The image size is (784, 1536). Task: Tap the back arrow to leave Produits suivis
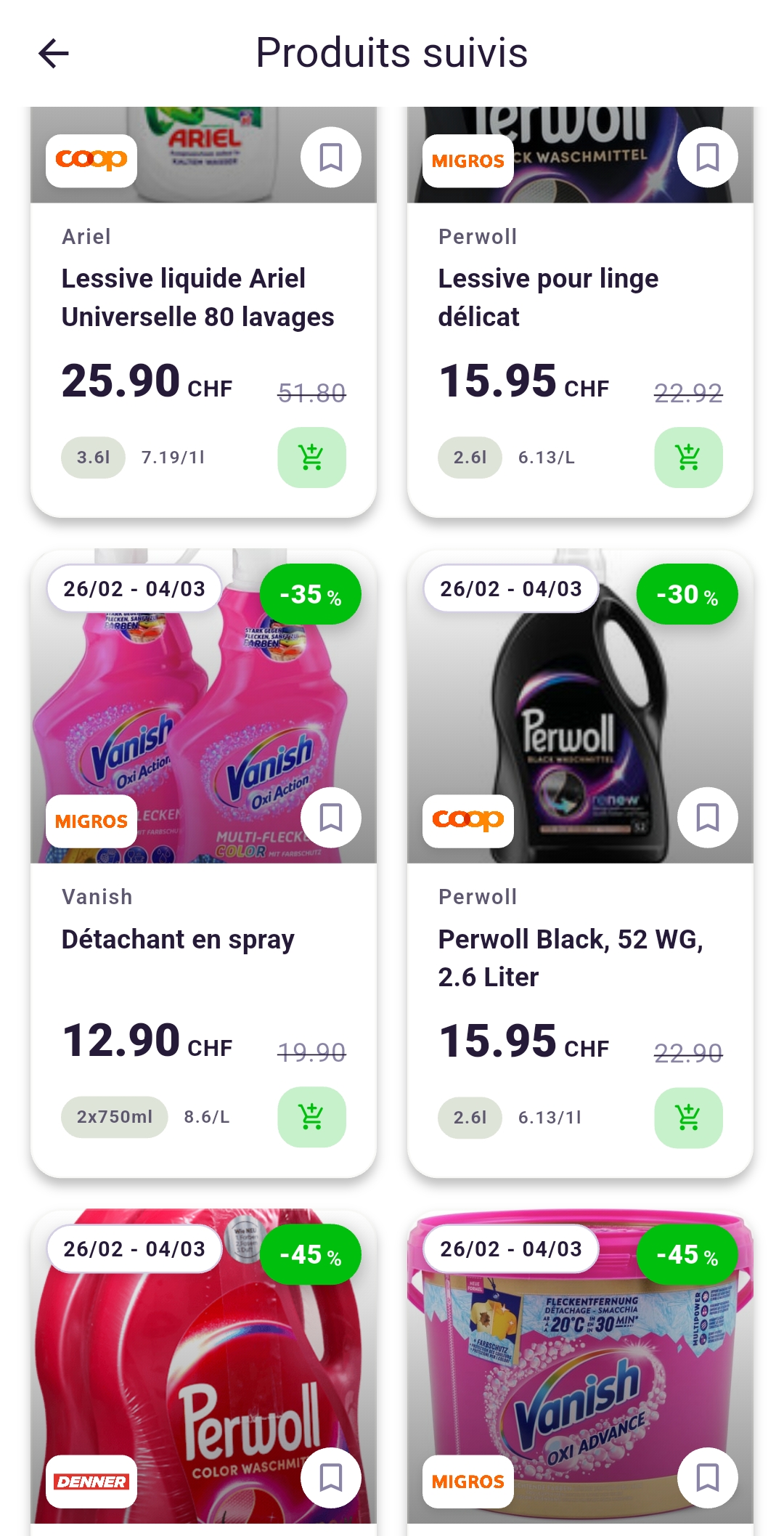pos(52,53)
